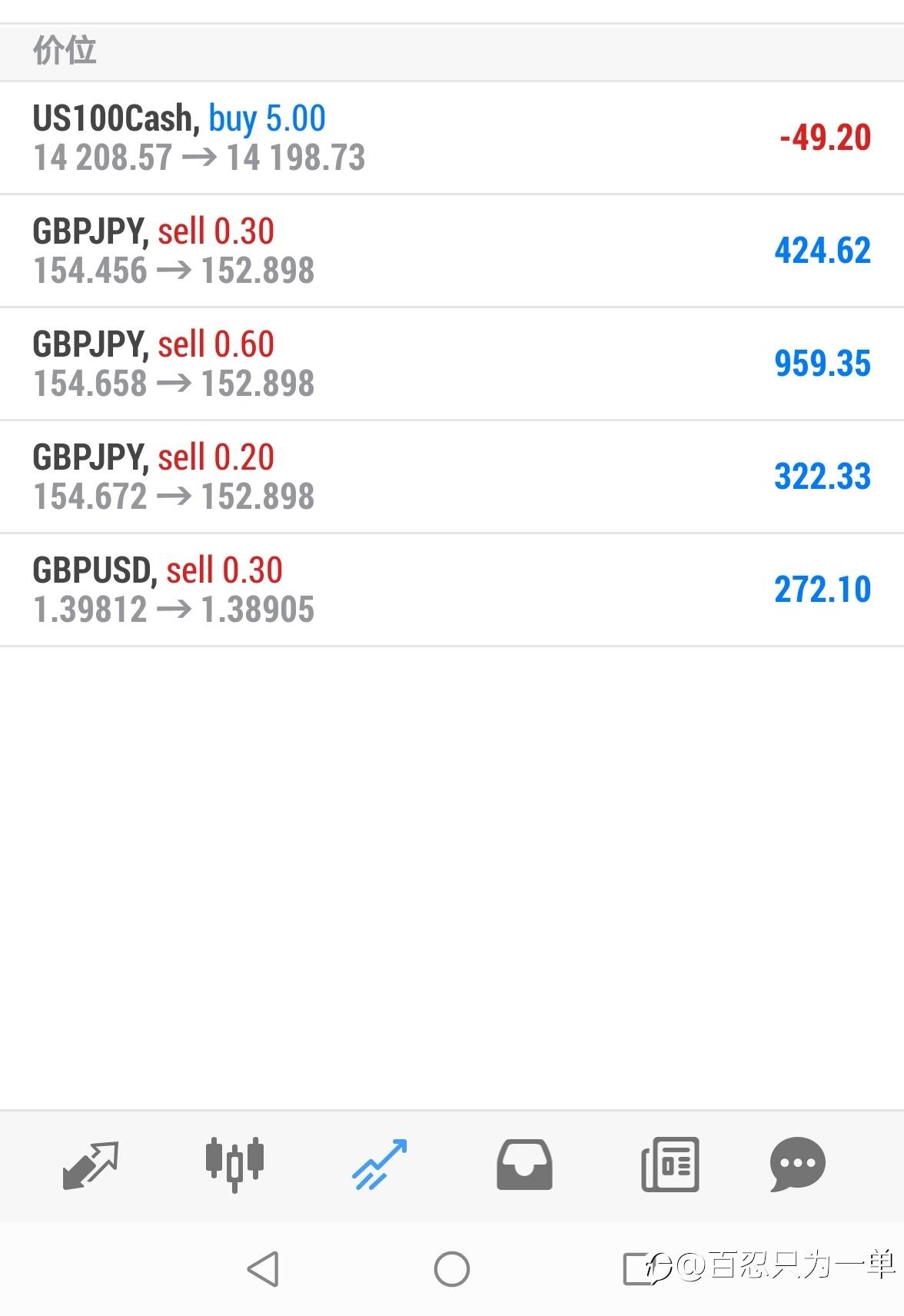The width and height of the screenshot is (904, 1316).
Task: Go to the History inbox tab
Action: (x=524, y=1165)
